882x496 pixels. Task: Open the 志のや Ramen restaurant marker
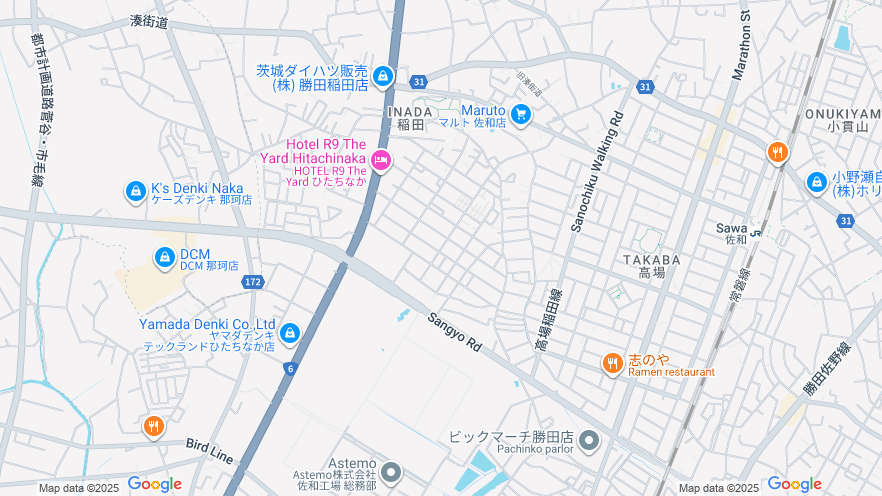pyautogui.click(x=613, y=364)
